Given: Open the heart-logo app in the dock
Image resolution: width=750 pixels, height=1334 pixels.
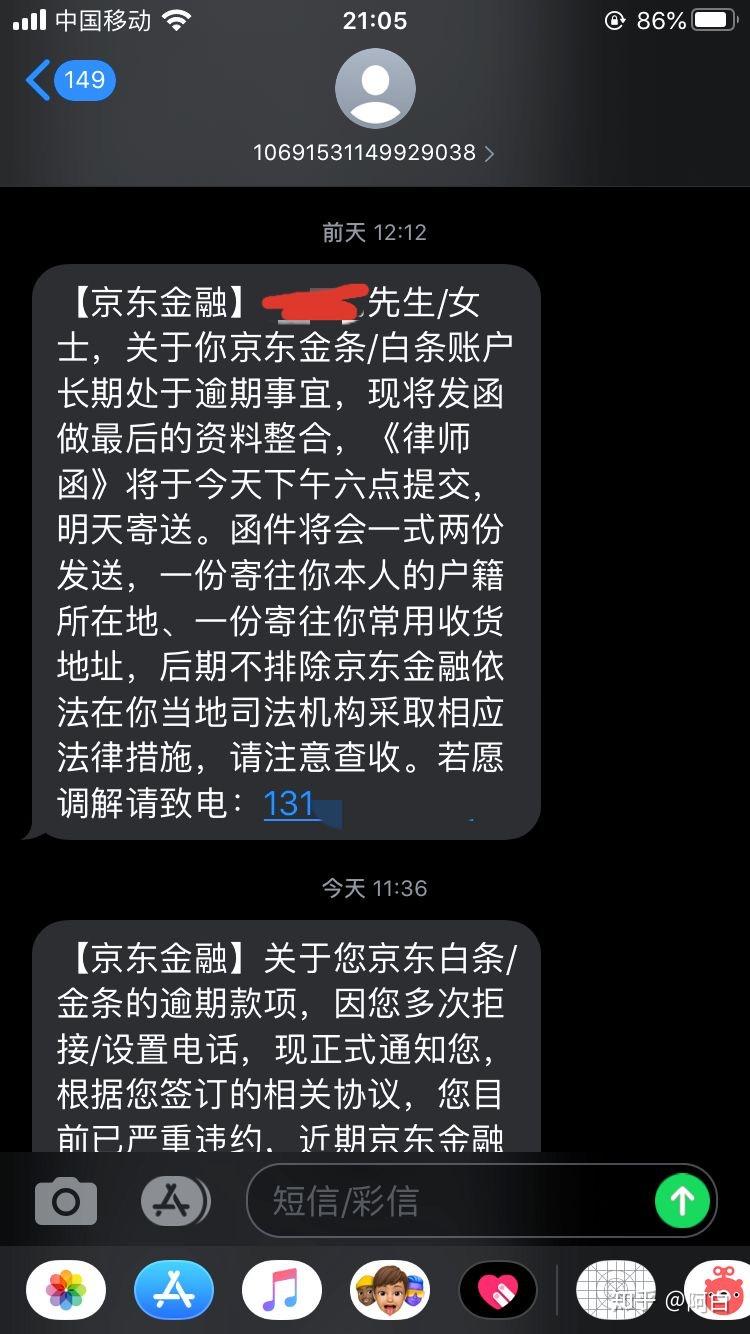Looking at the screenshot, I should point(500,1290).
